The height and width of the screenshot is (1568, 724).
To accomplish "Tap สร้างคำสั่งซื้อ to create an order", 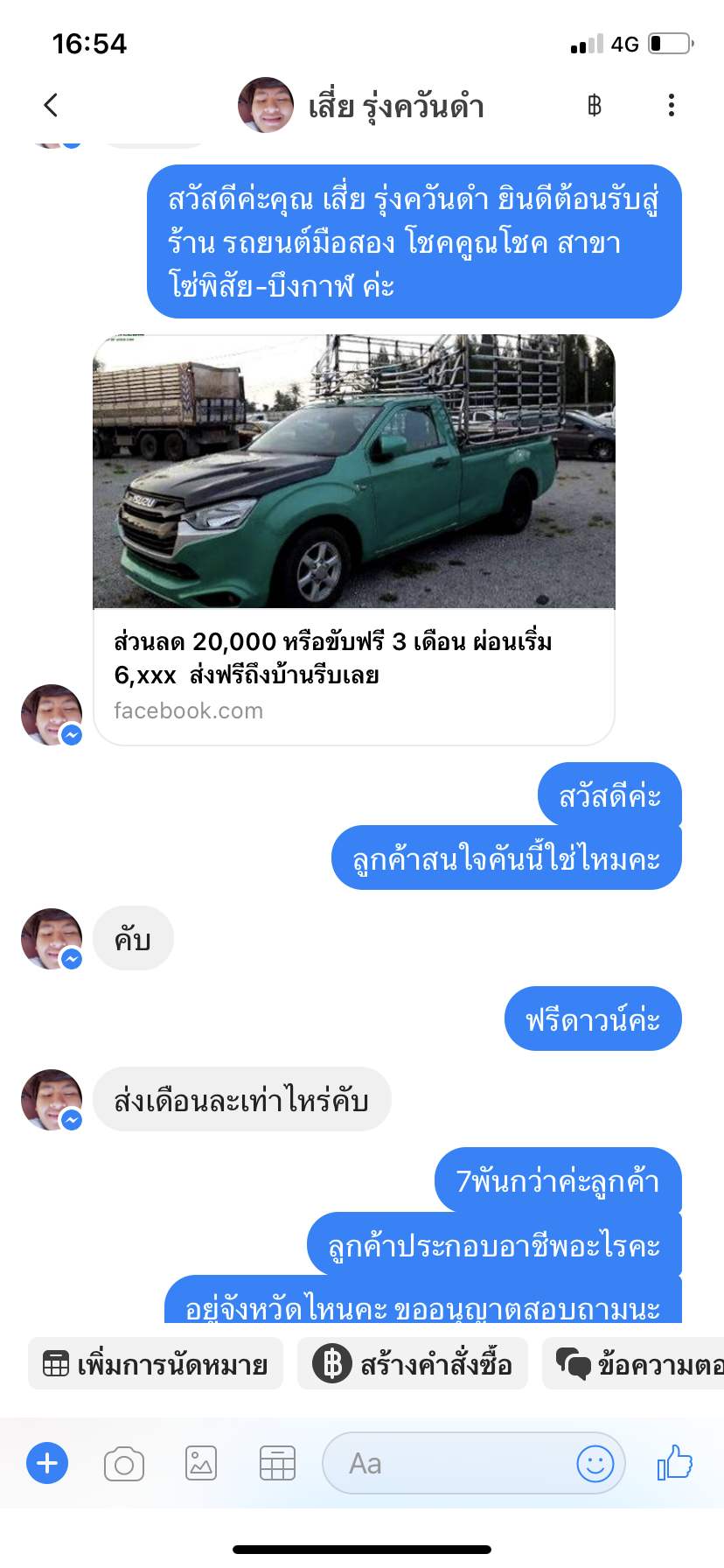I will click(413, 1364).
